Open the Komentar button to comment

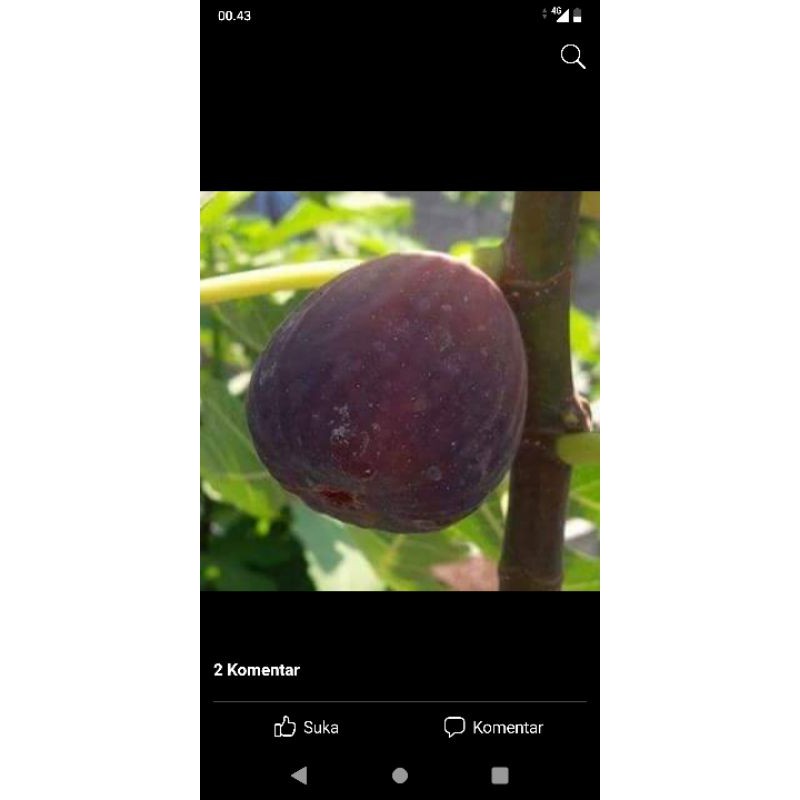[494, 727]
